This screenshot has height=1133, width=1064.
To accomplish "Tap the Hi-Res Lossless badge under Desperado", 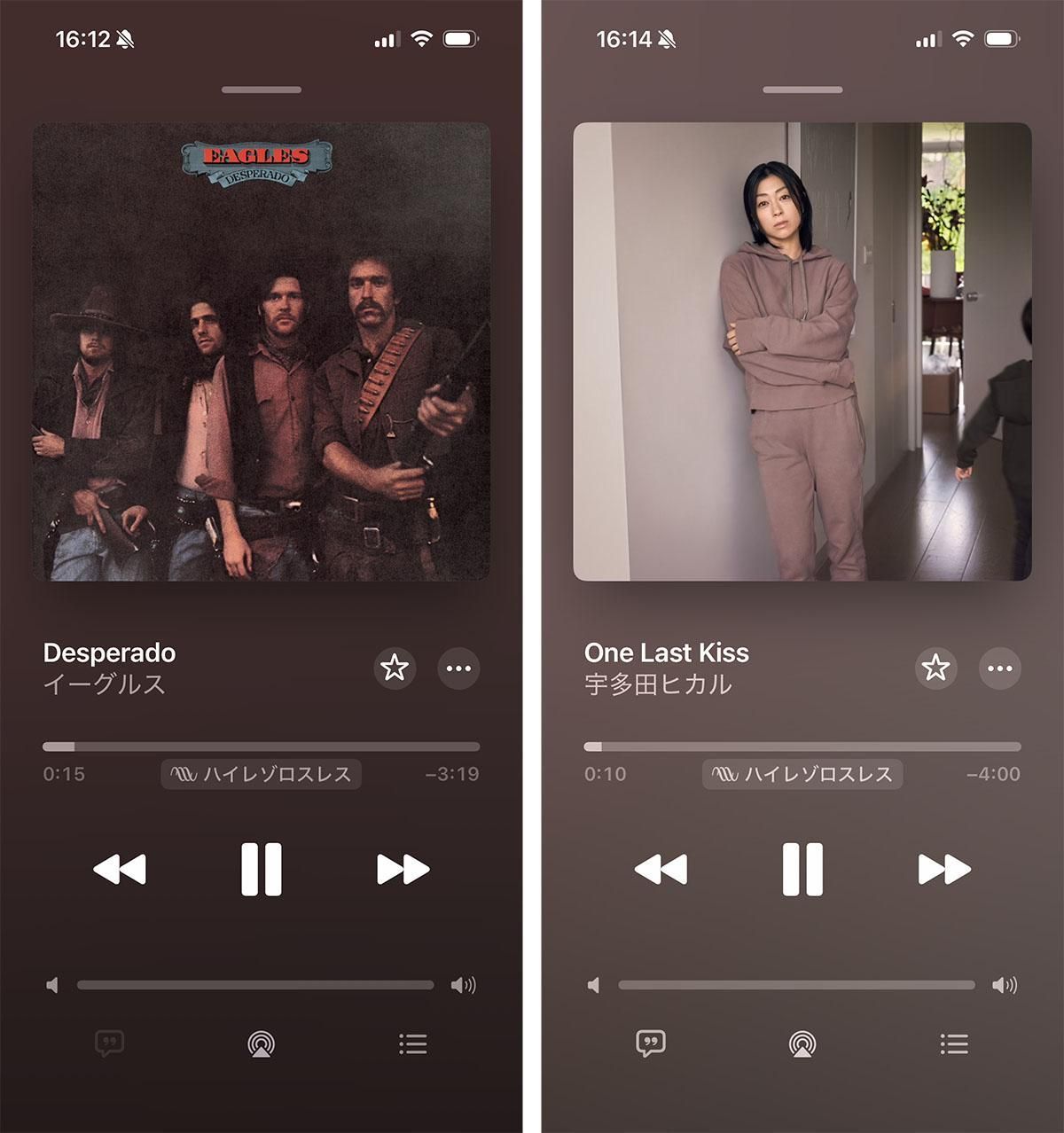I will coord(262,774).
